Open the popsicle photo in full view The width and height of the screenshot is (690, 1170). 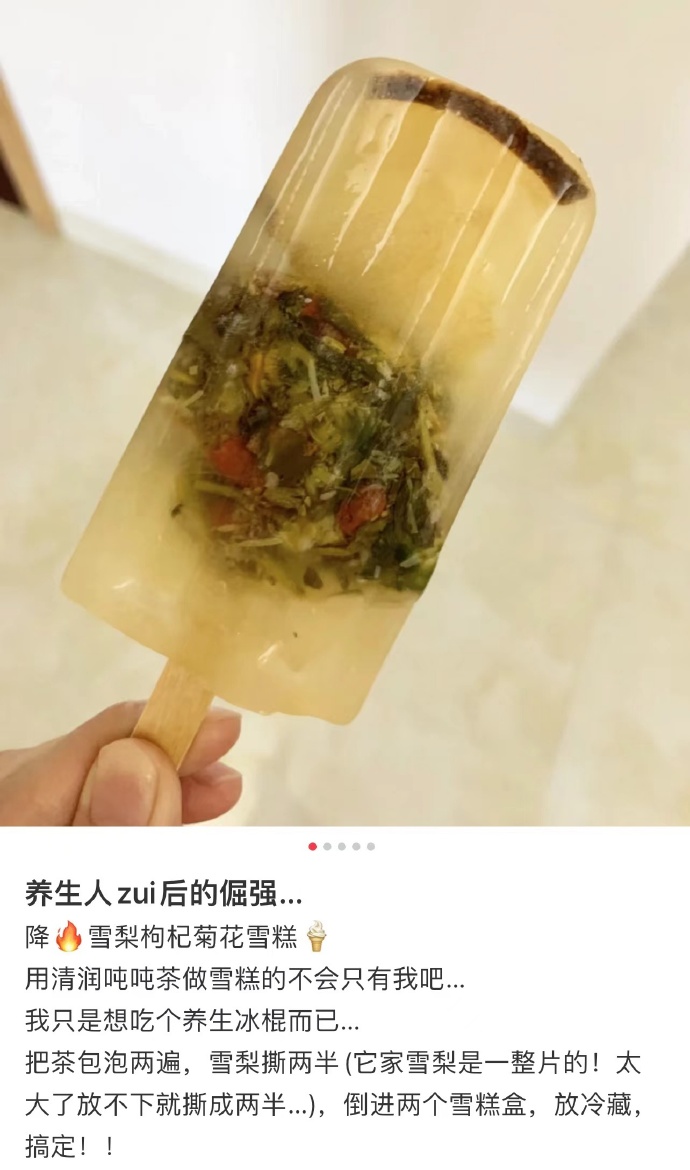[x=345, y=410]
